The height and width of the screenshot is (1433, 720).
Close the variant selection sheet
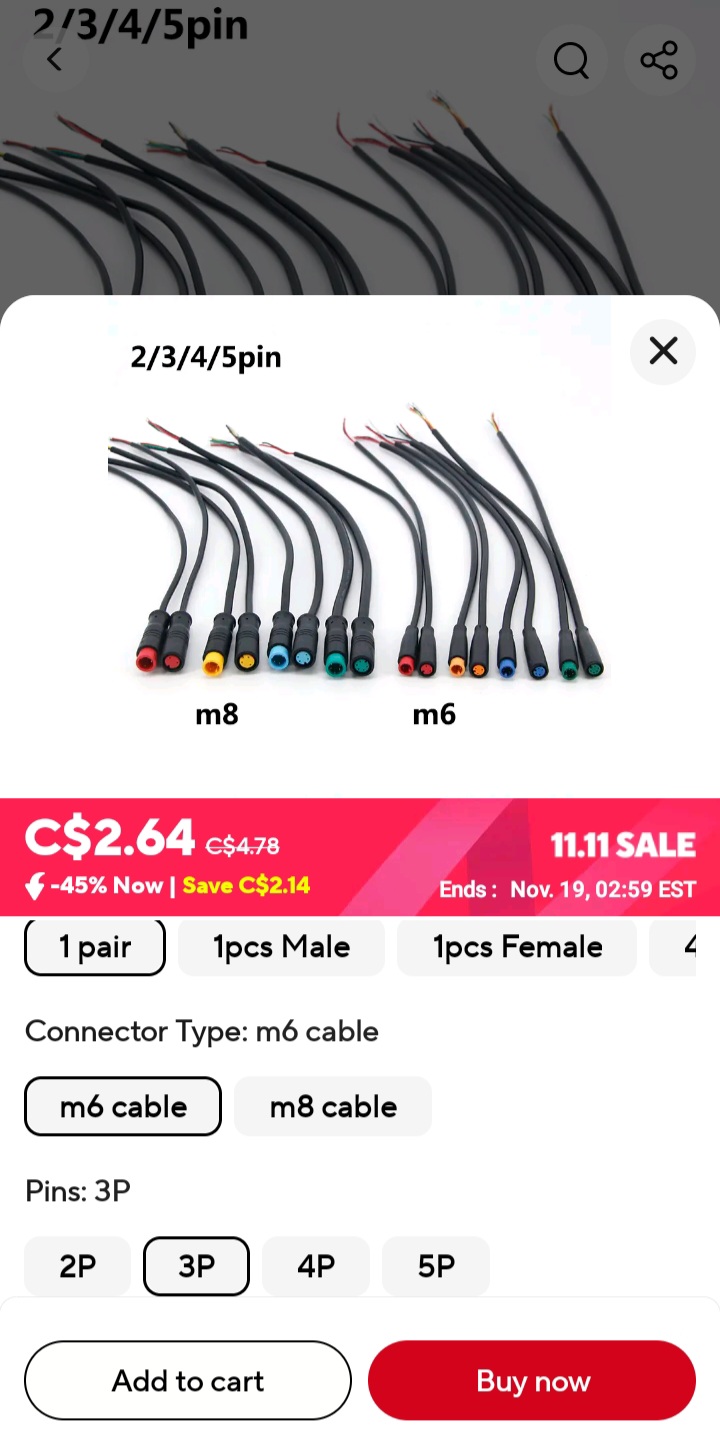662,351
